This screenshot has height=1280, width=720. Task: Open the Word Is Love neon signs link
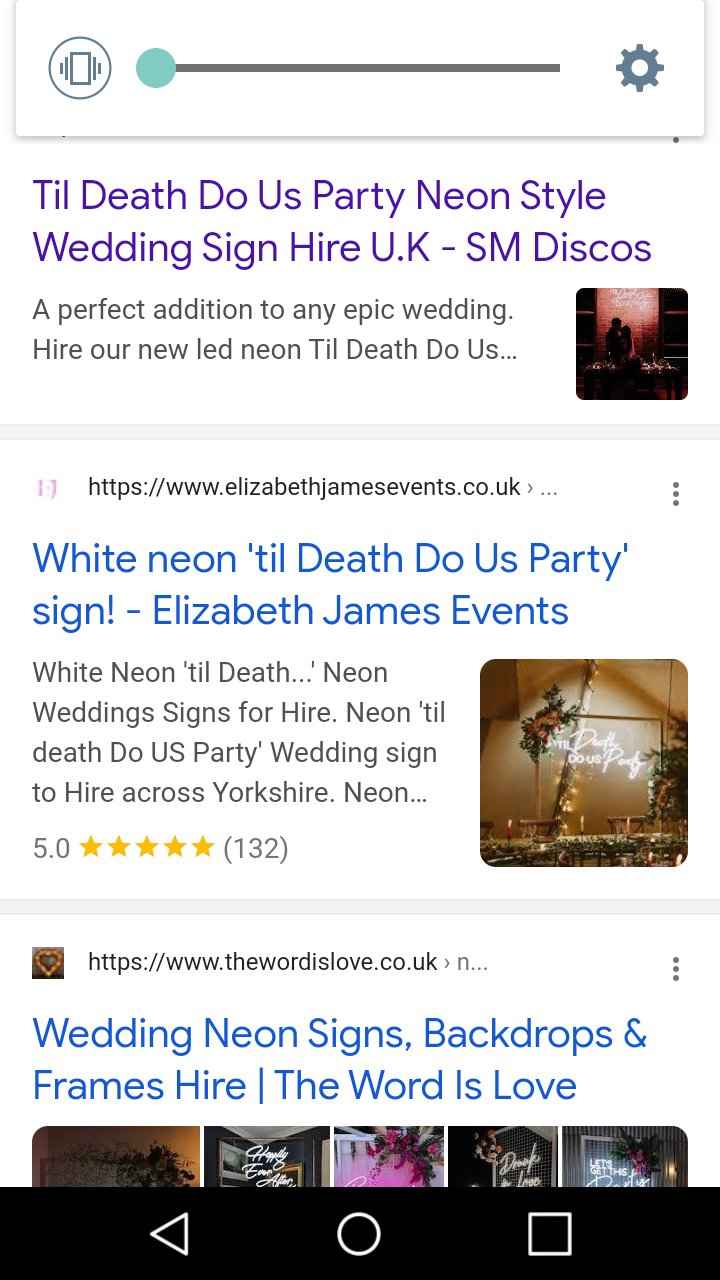340,1059
